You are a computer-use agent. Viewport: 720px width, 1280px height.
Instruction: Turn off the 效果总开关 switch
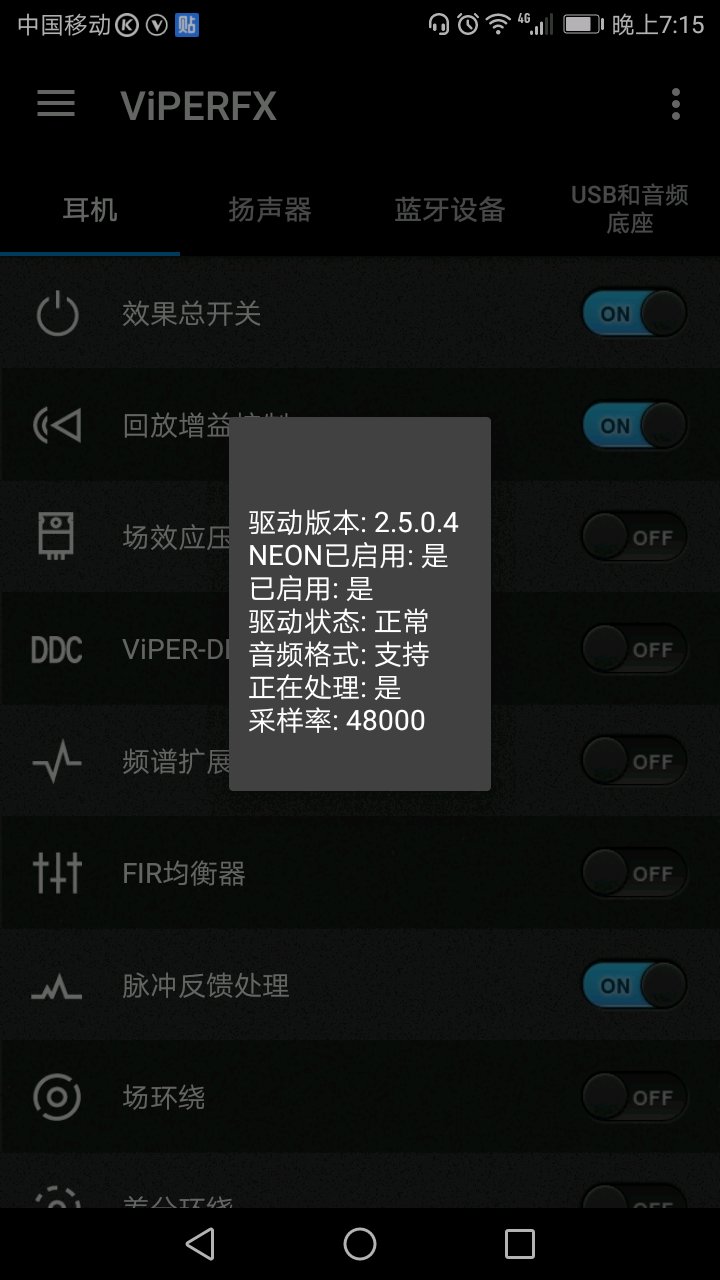[634, 314]
